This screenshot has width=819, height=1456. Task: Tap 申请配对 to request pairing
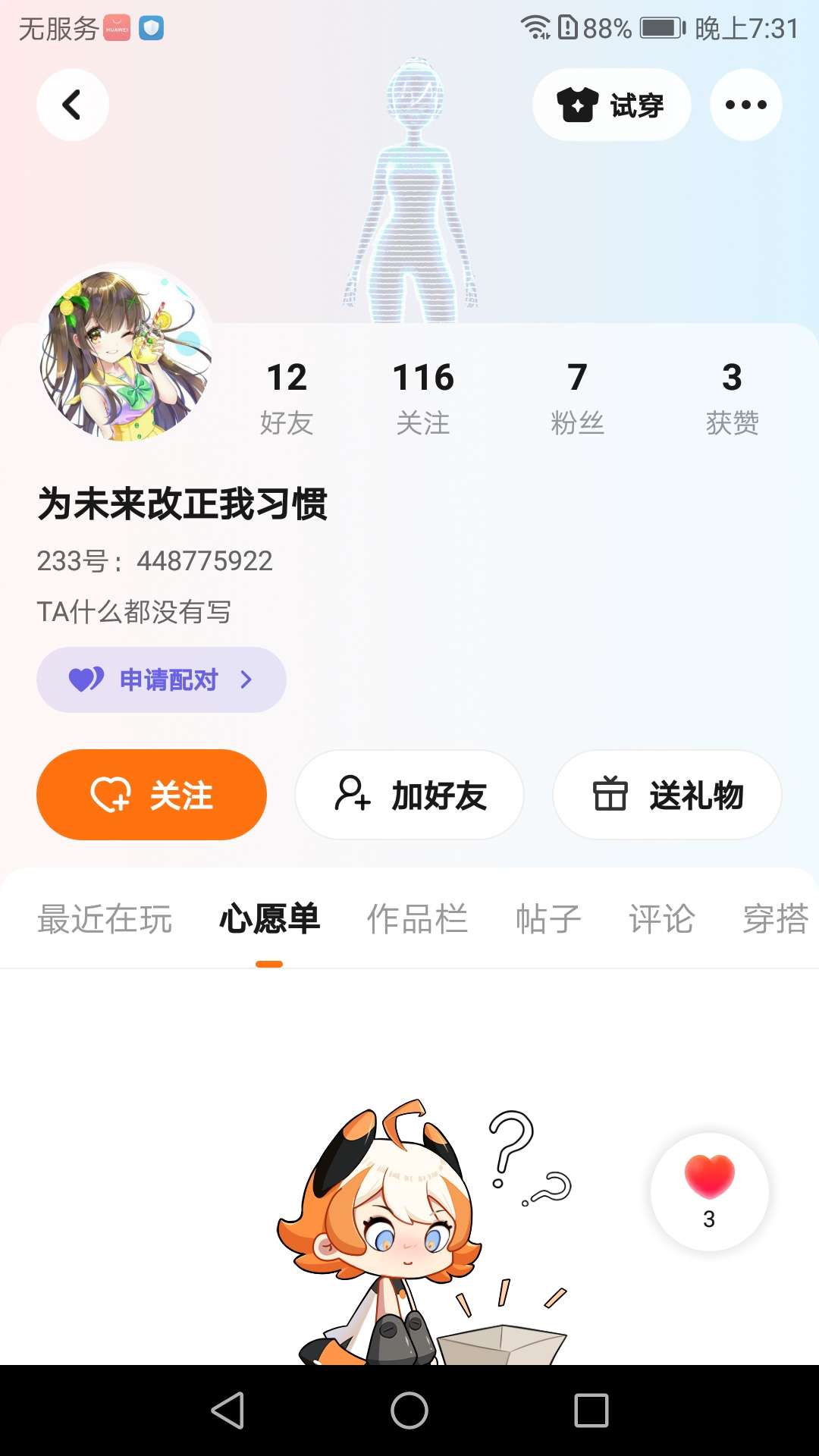point(161,679)
